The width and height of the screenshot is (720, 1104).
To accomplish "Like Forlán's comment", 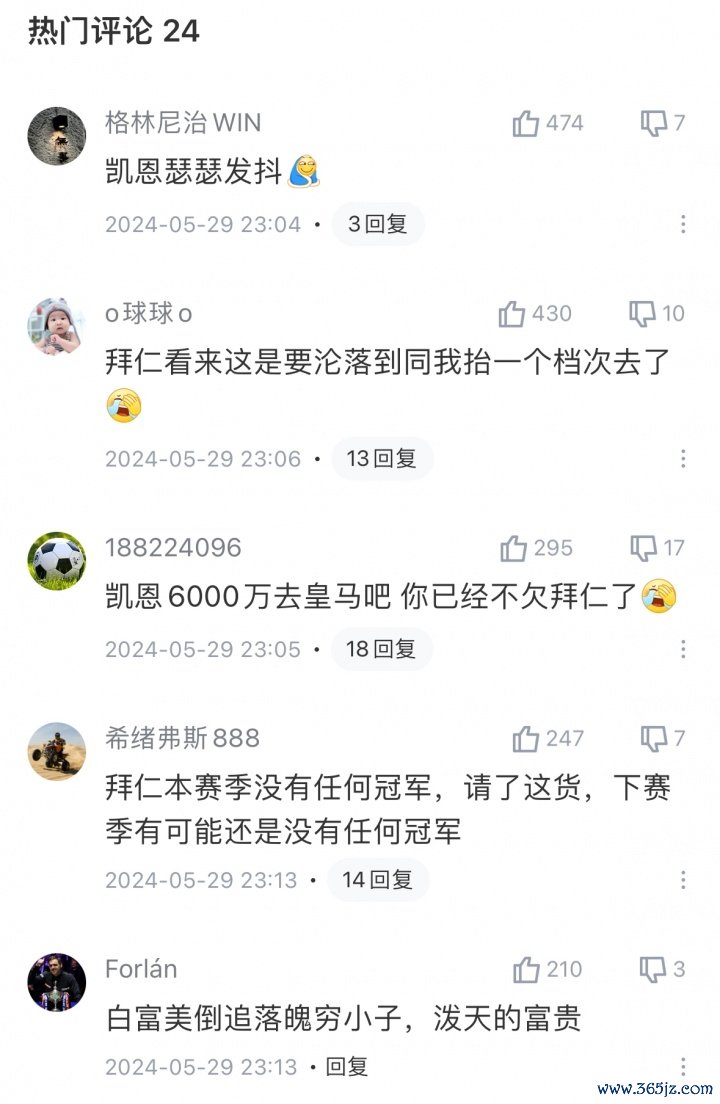I will pyautogui.click(x=526, y=969).
